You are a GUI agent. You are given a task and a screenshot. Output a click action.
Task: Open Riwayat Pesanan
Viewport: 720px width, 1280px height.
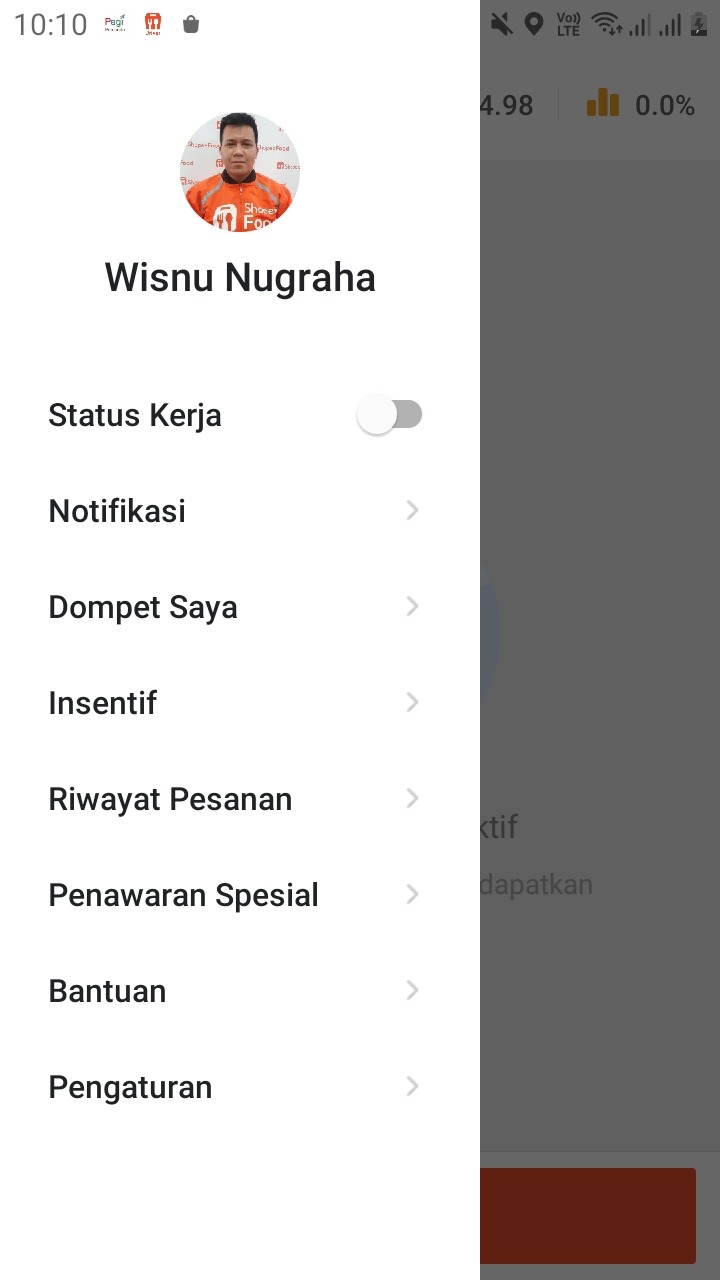point(235,799)
